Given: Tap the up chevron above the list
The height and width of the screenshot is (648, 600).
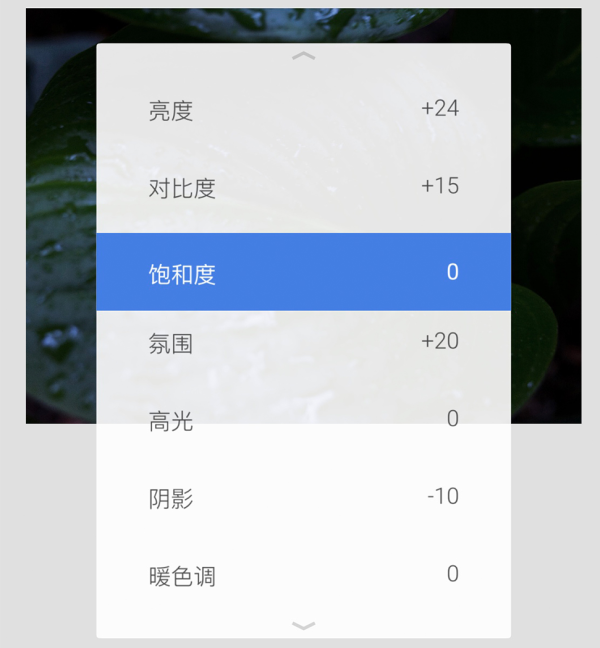Looking at the screenshot, I should (303, 56).
